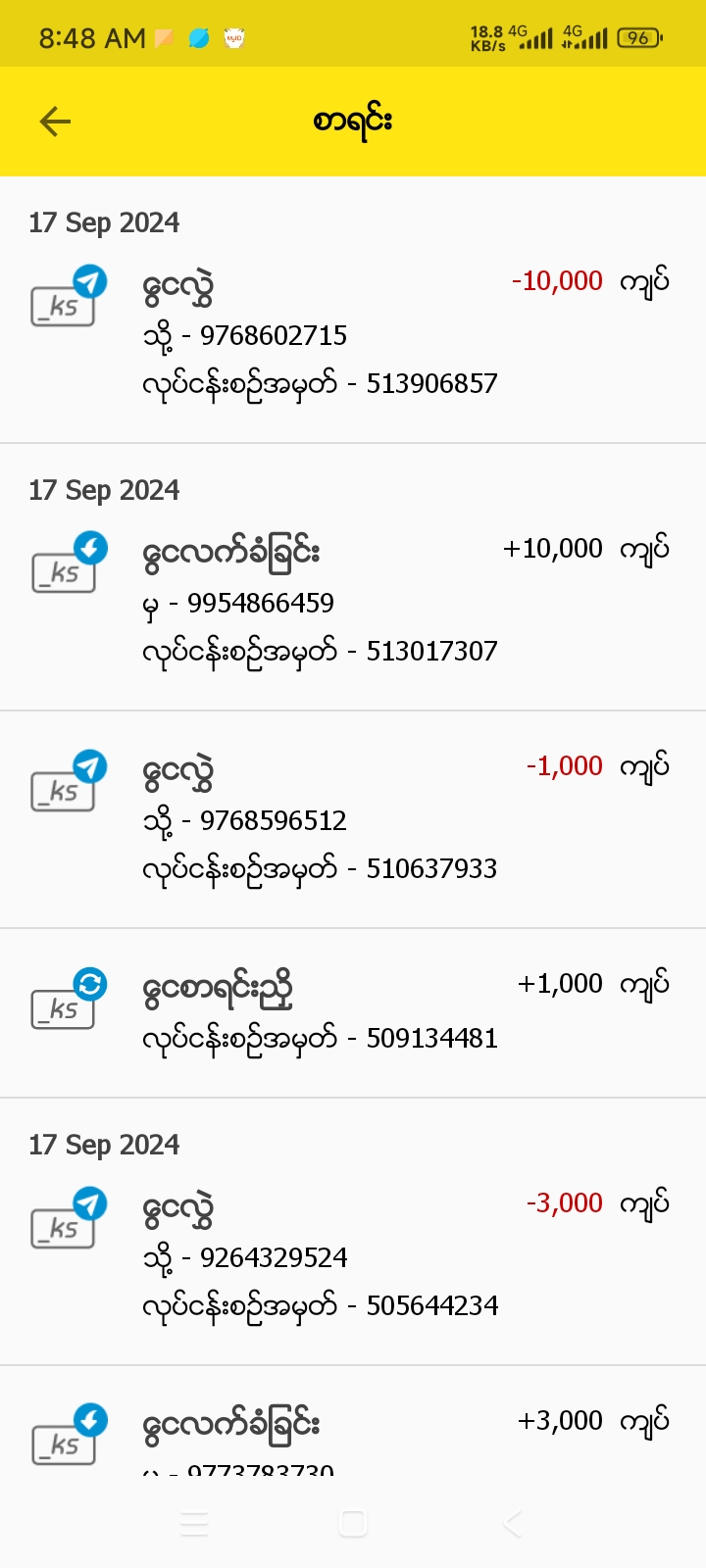
Task: Open the -1,000 transfer to 9768596512
Action: 353,819
